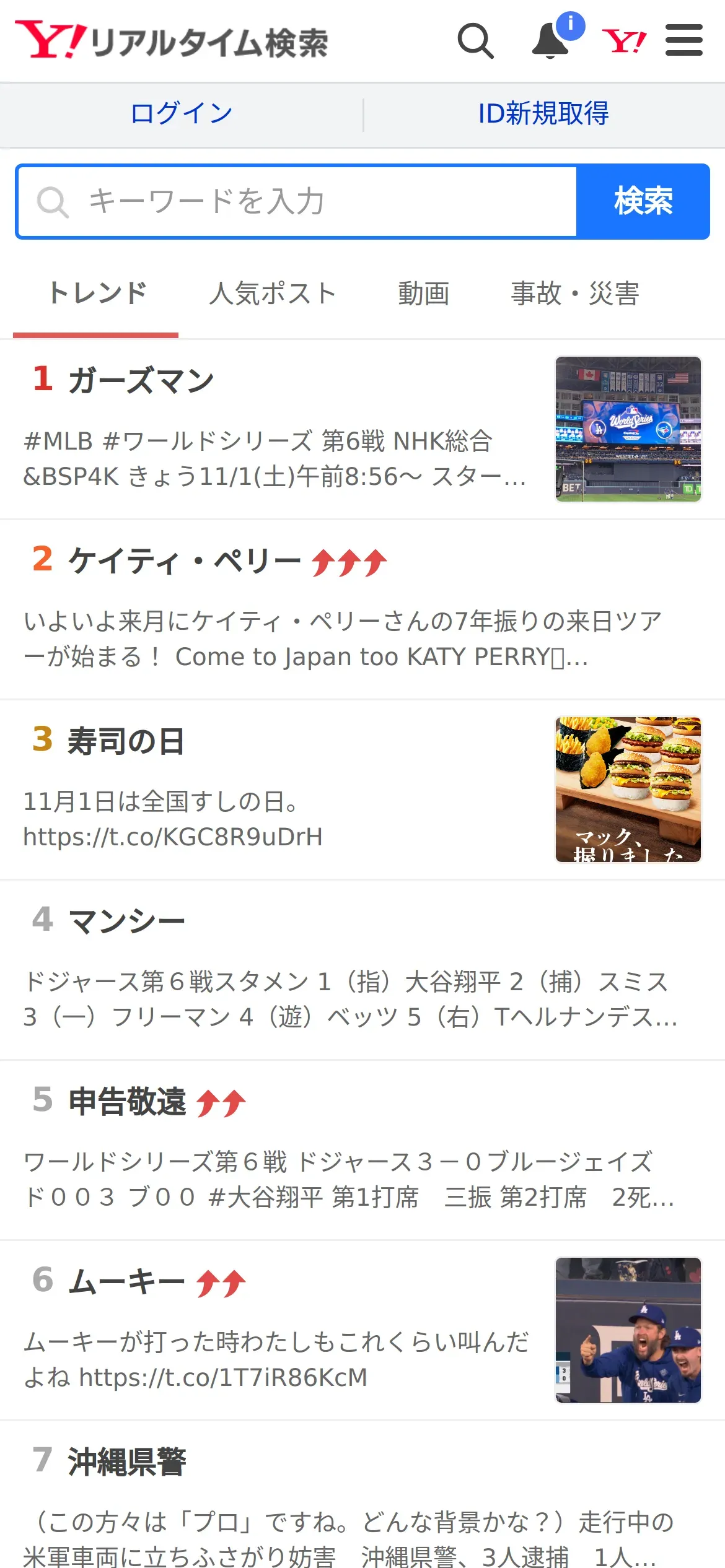
Task: Open the hamburger menu
Action: (683, 41)
